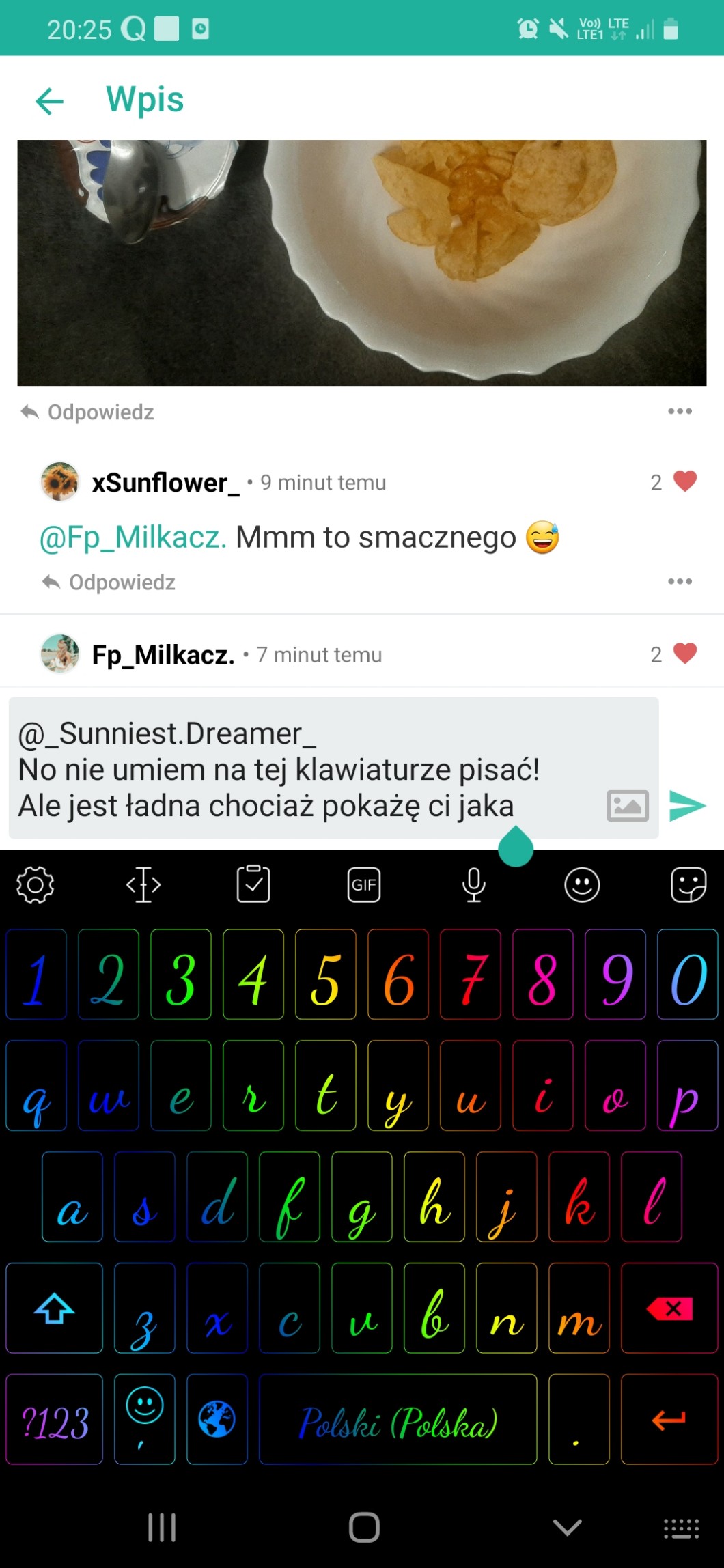The image size is (724, 1568).
Task: Open more options under the chips photo
Action: tap(680, 411)
